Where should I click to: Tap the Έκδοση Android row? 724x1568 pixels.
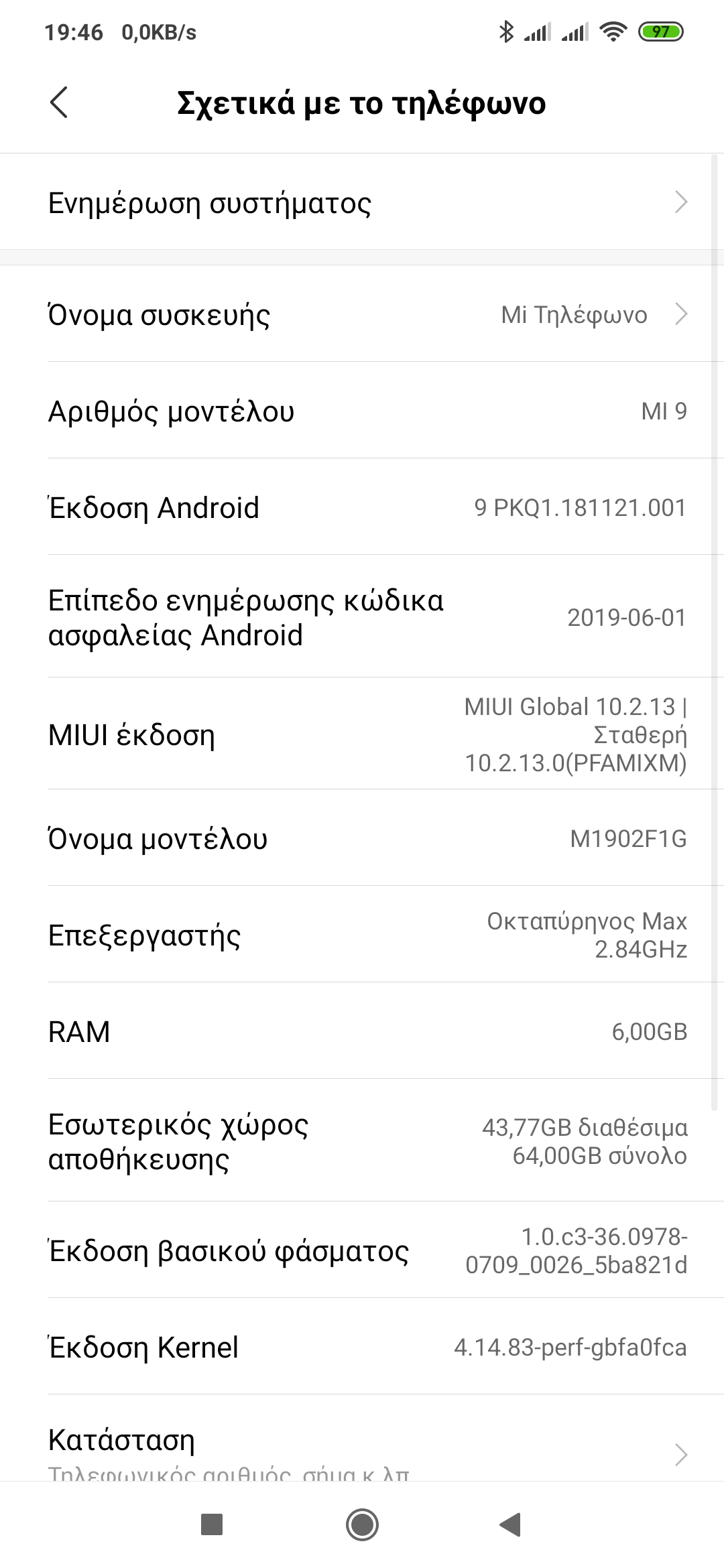click(362, 507)
